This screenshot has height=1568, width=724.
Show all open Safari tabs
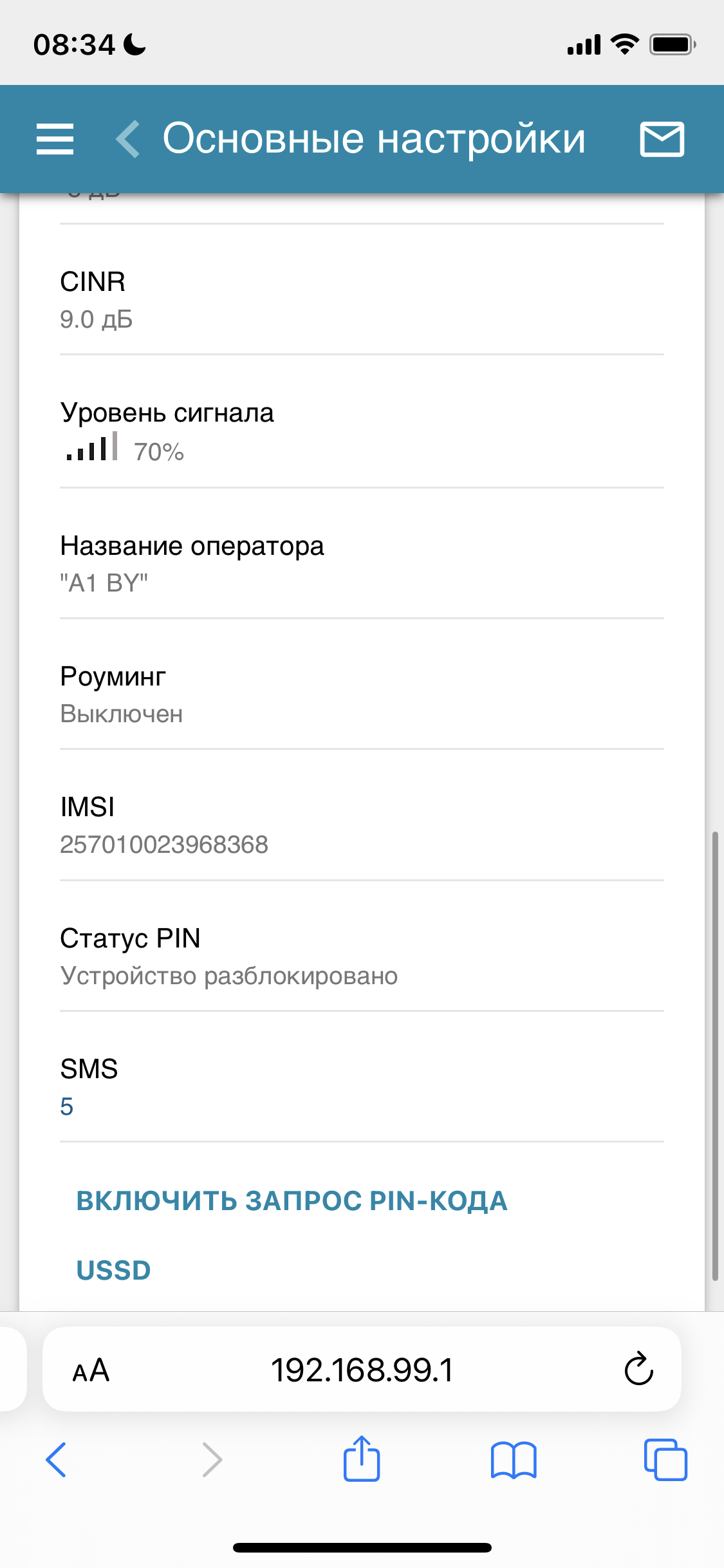coord(665,1460)
